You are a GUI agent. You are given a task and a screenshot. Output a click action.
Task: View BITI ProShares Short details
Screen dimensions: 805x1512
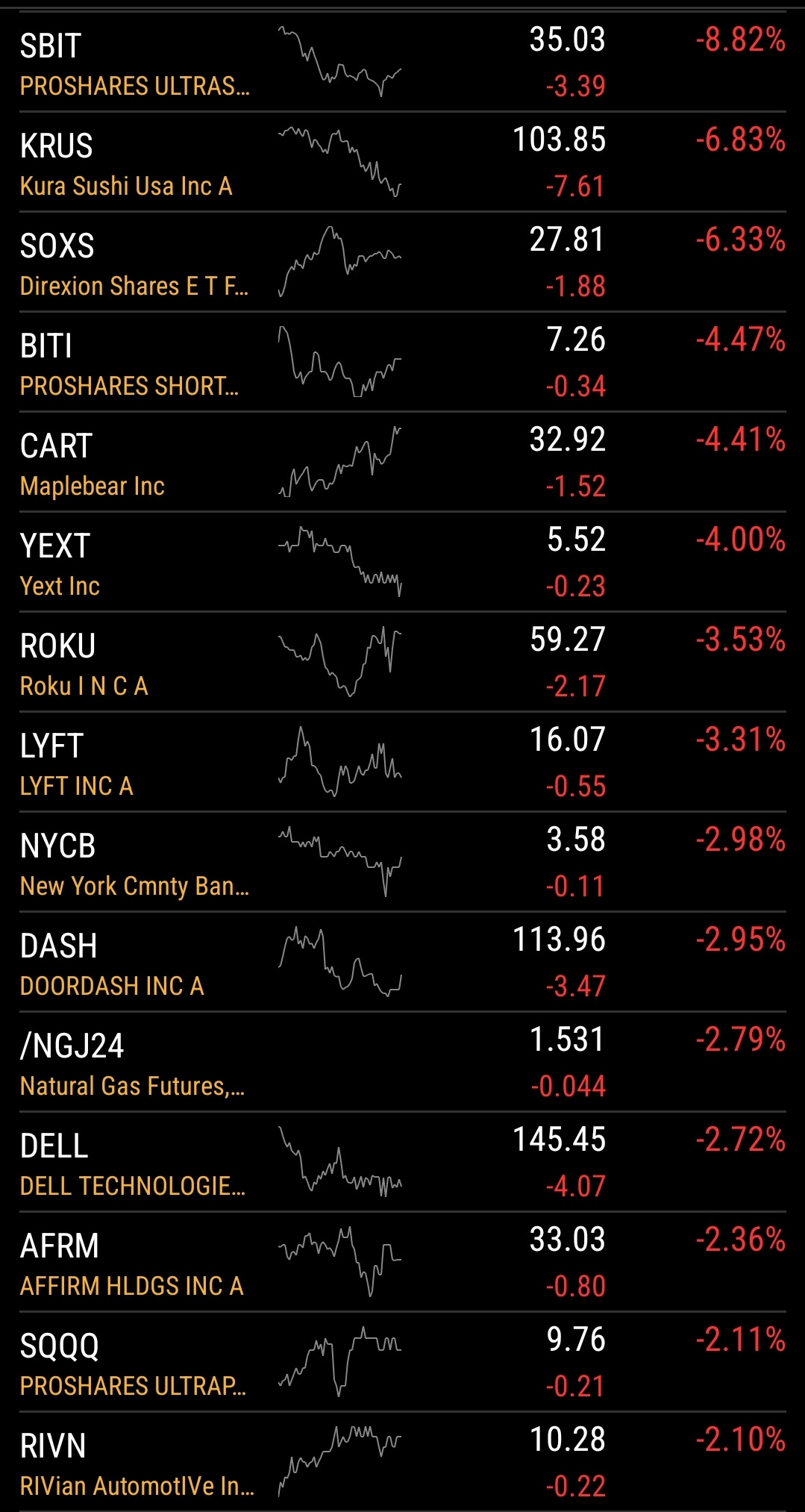point(402,362)
